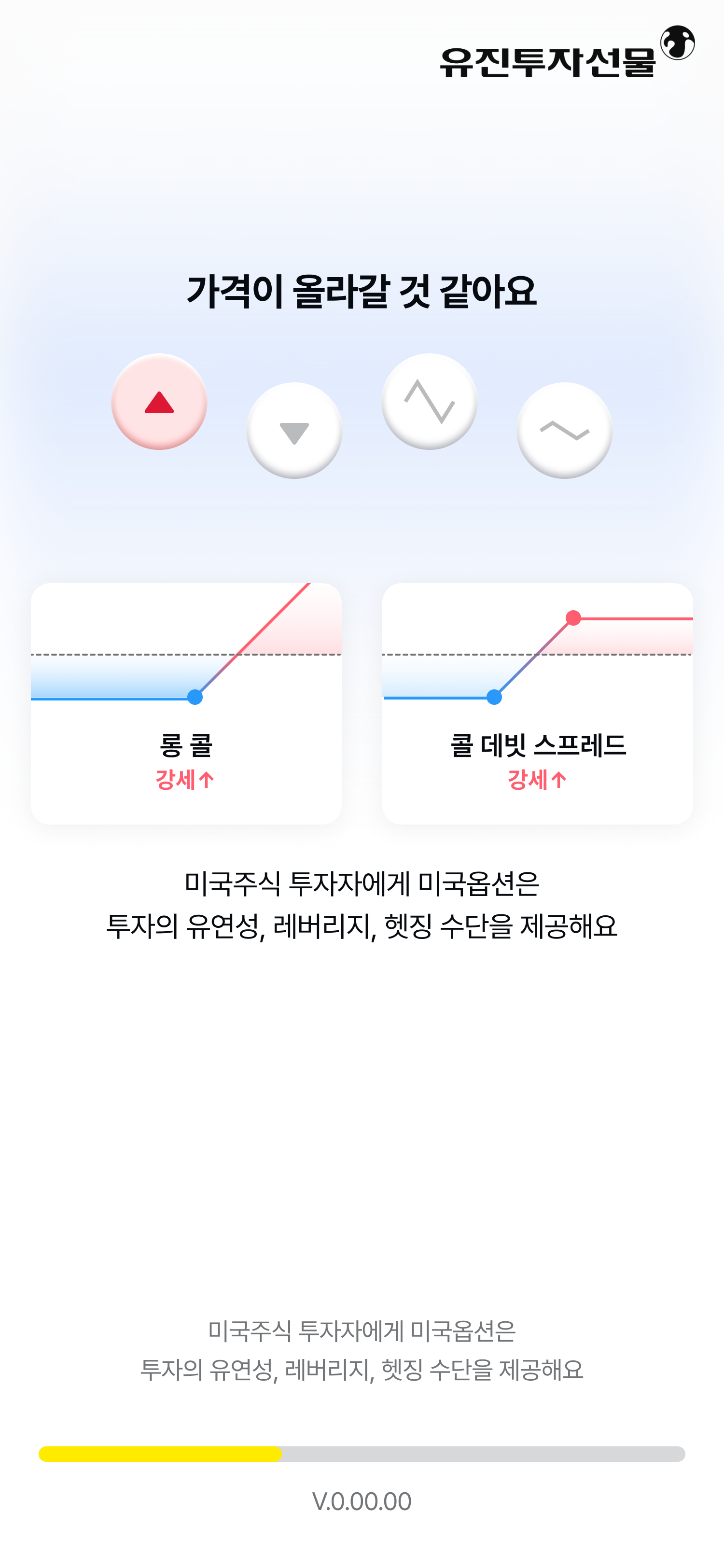Open the 롱 콜 strategy card
Viewport: 724px width, 1568px height.
pyautogui.click(x=186, y=703)
